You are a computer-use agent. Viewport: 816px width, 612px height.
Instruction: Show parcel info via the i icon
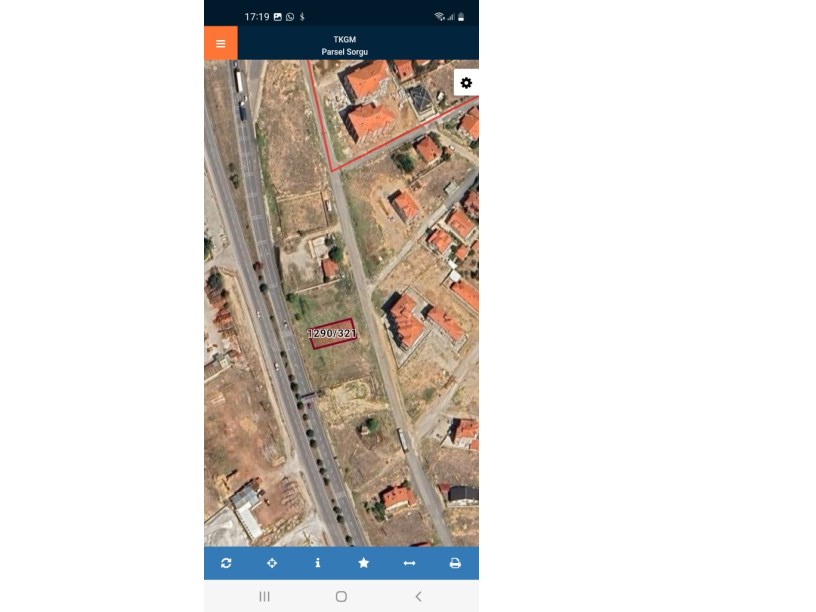click(x=318, y=563)
